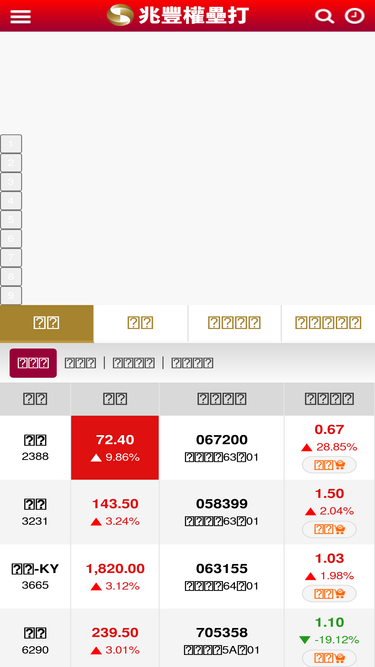Open stock 3231 row
Screen dimensions: 375x667
click(187, 512)
